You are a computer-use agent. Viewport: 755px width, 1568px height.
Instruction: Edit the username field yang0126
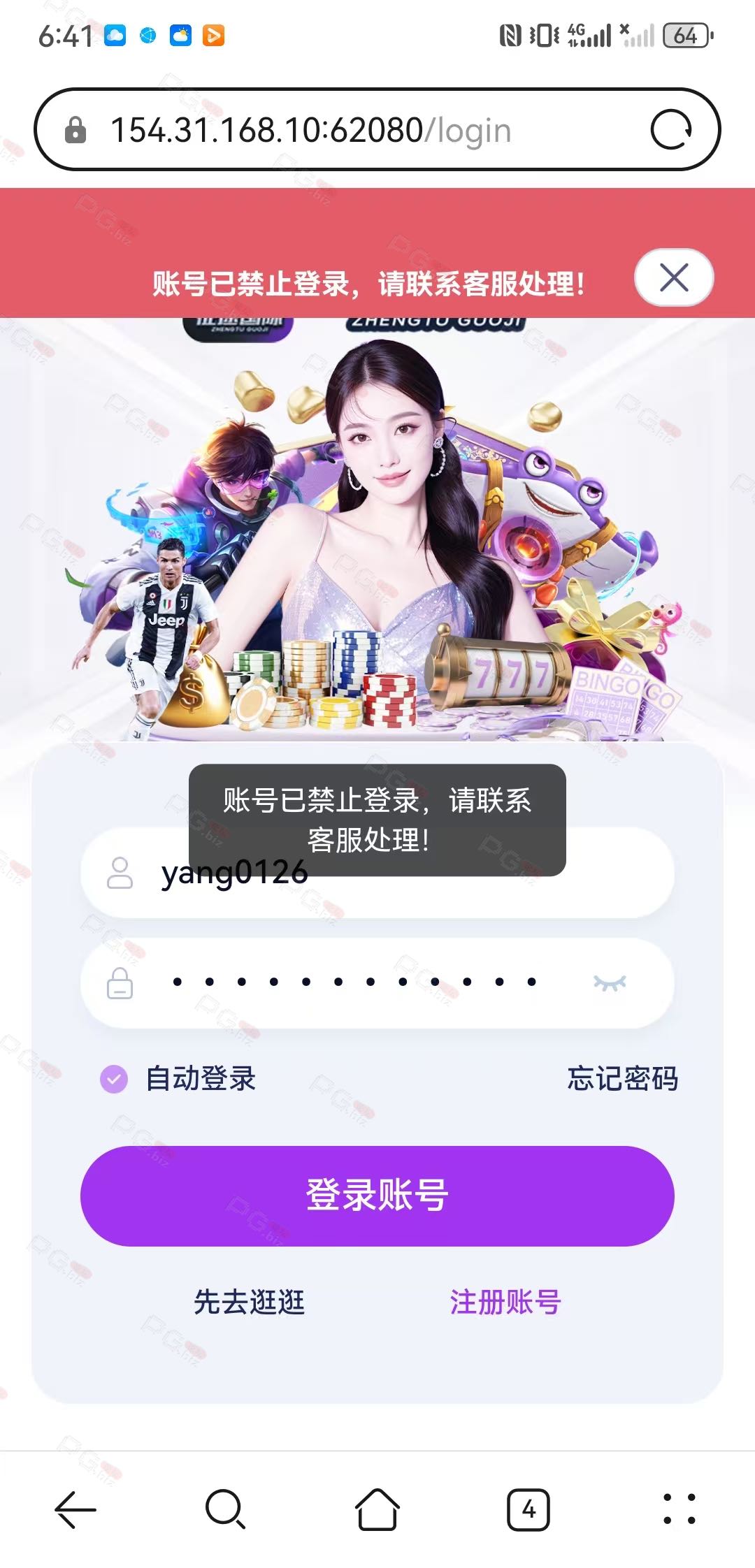coord(377,873)
